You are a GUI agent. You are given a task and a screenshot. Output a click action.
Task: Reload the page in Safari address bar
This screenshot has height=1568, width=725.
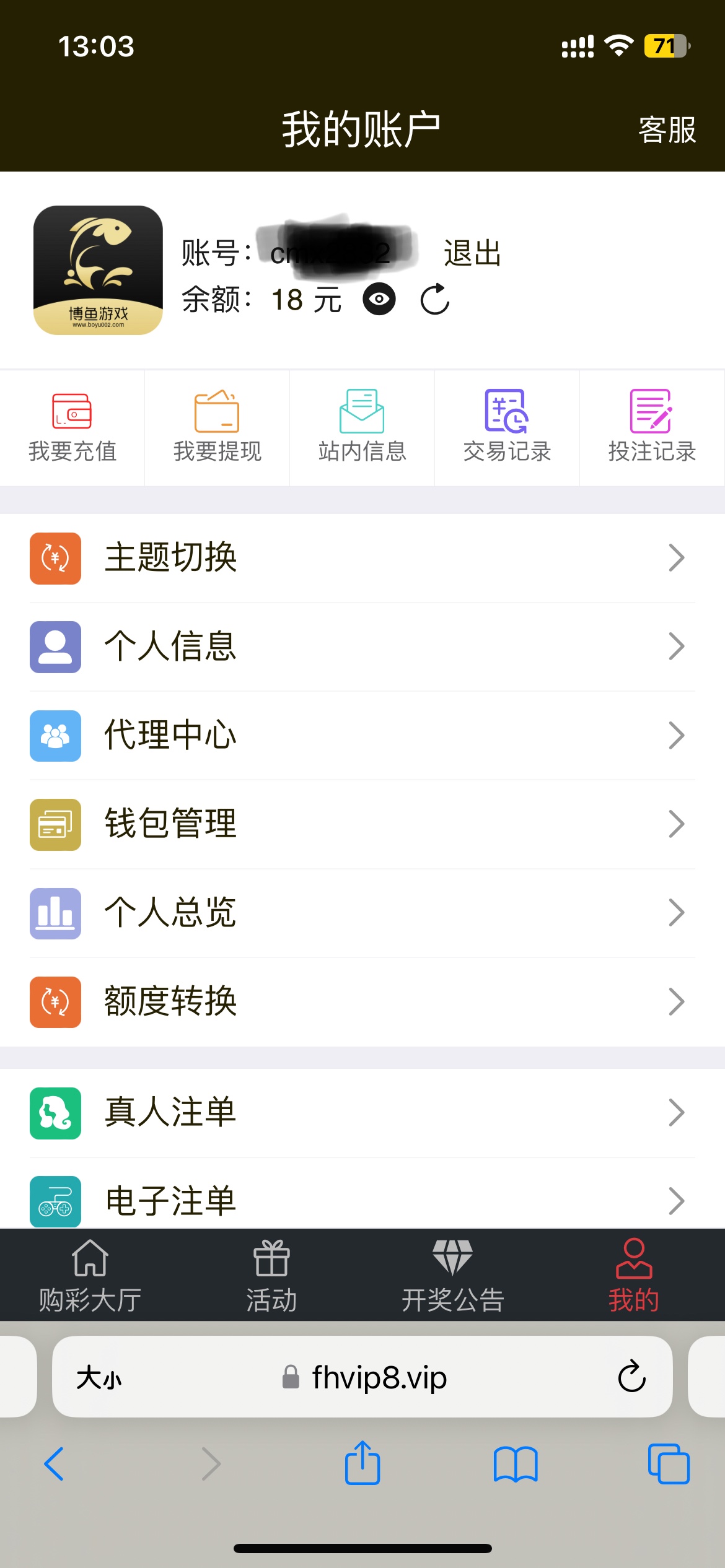pos(631,1376)
